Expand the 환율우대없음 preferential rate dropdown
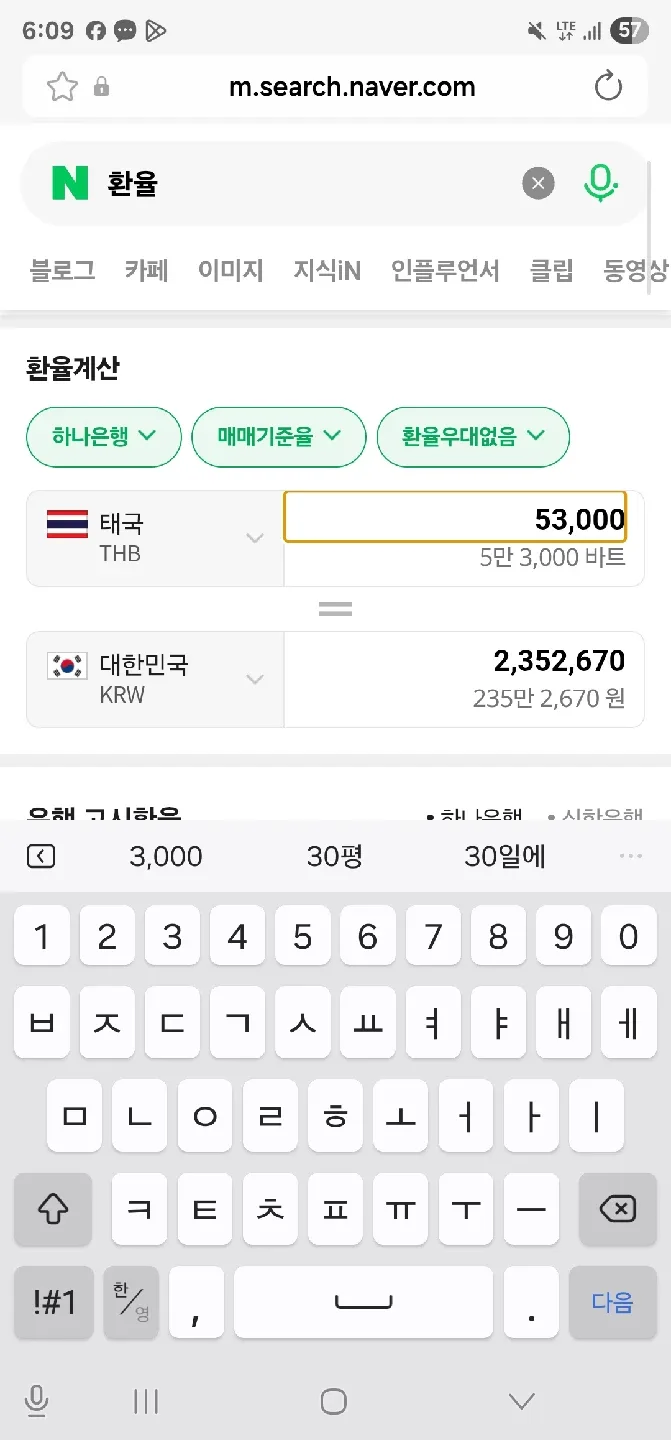Screen dimensions: 671x1440 point(472,436)
